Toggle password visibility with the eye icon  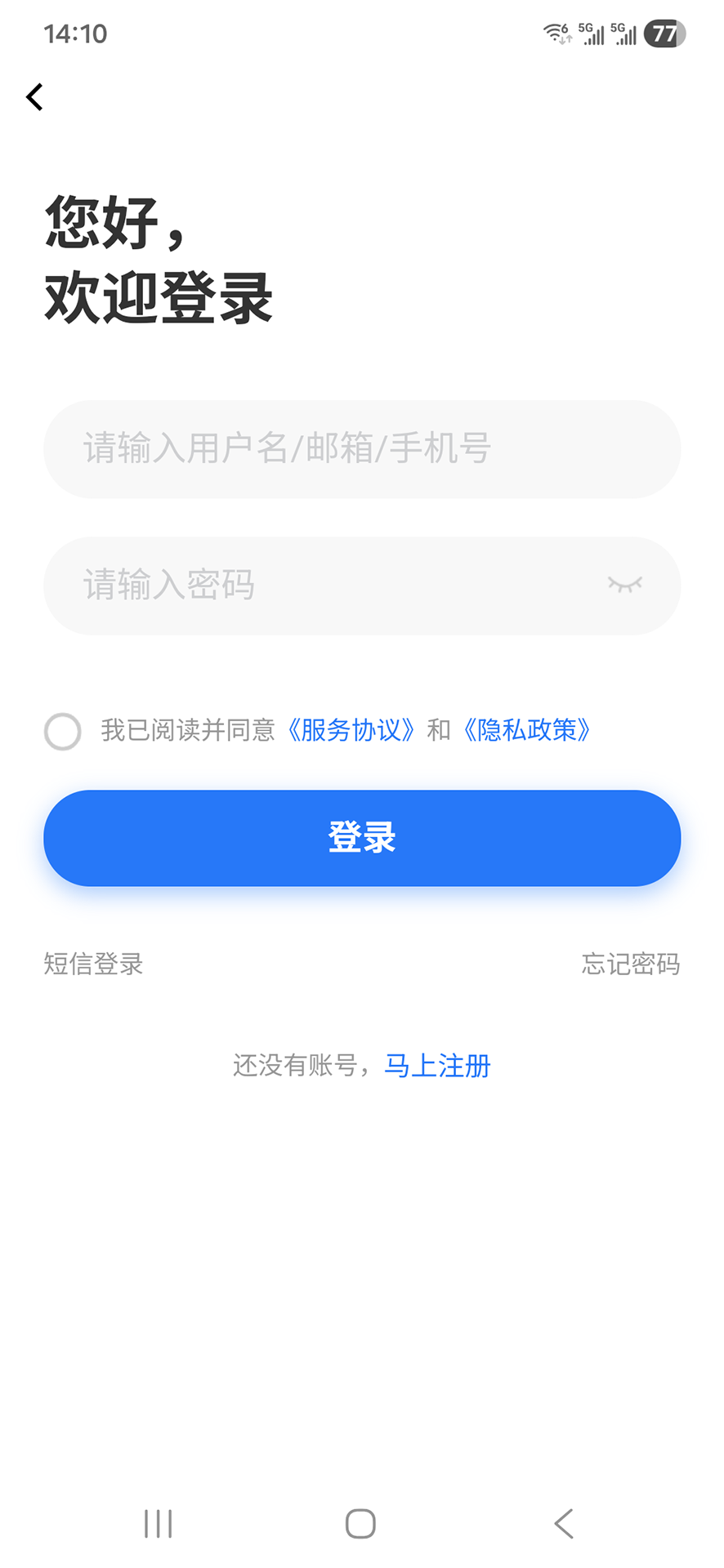[x=626, y=585]
